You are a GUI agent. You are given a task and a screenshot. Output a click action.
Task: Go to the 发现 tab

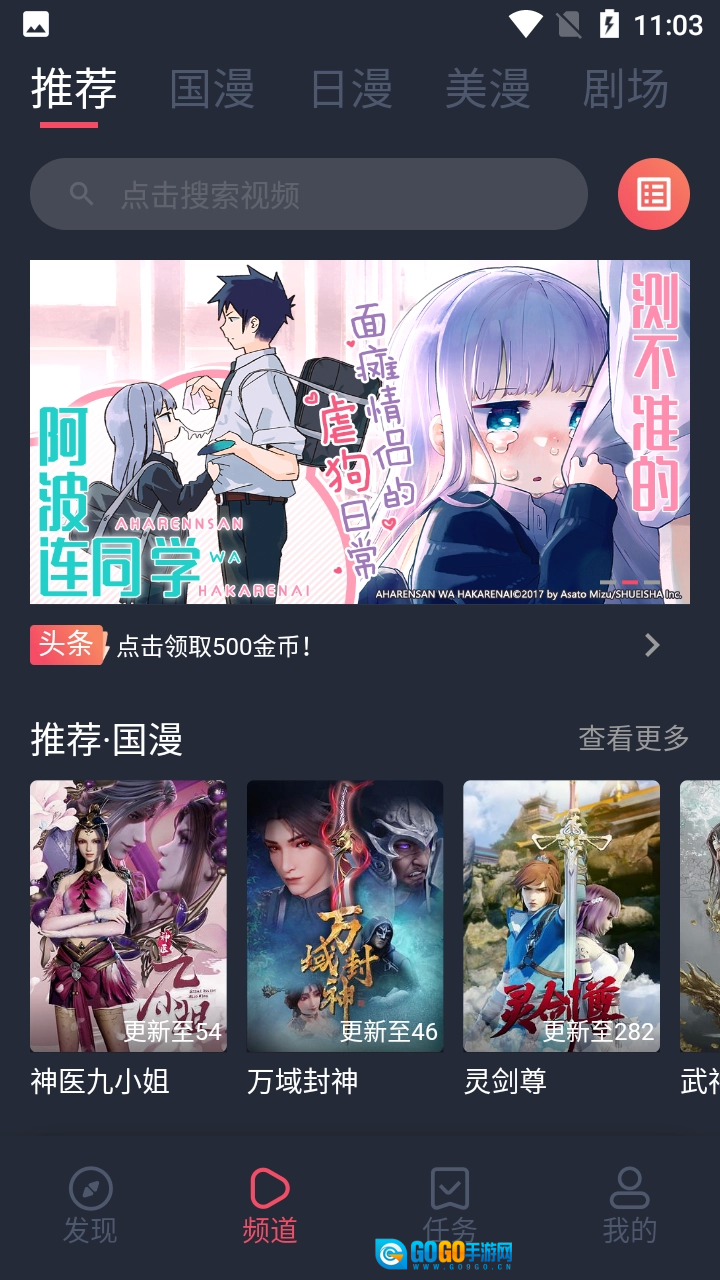(x=90, y=1206)
